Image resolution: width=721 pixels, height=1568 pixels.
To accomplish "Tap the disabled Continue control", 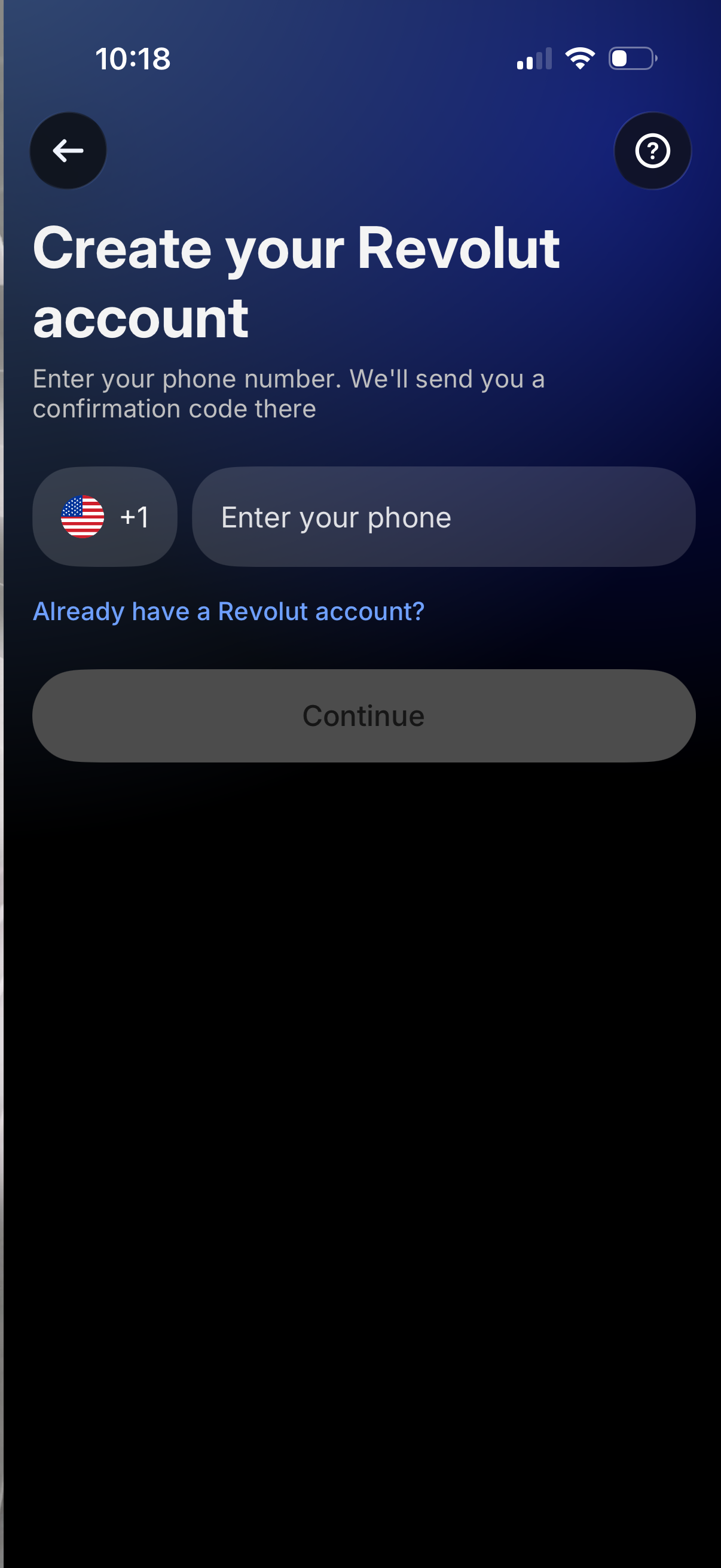I will [362, 715].
